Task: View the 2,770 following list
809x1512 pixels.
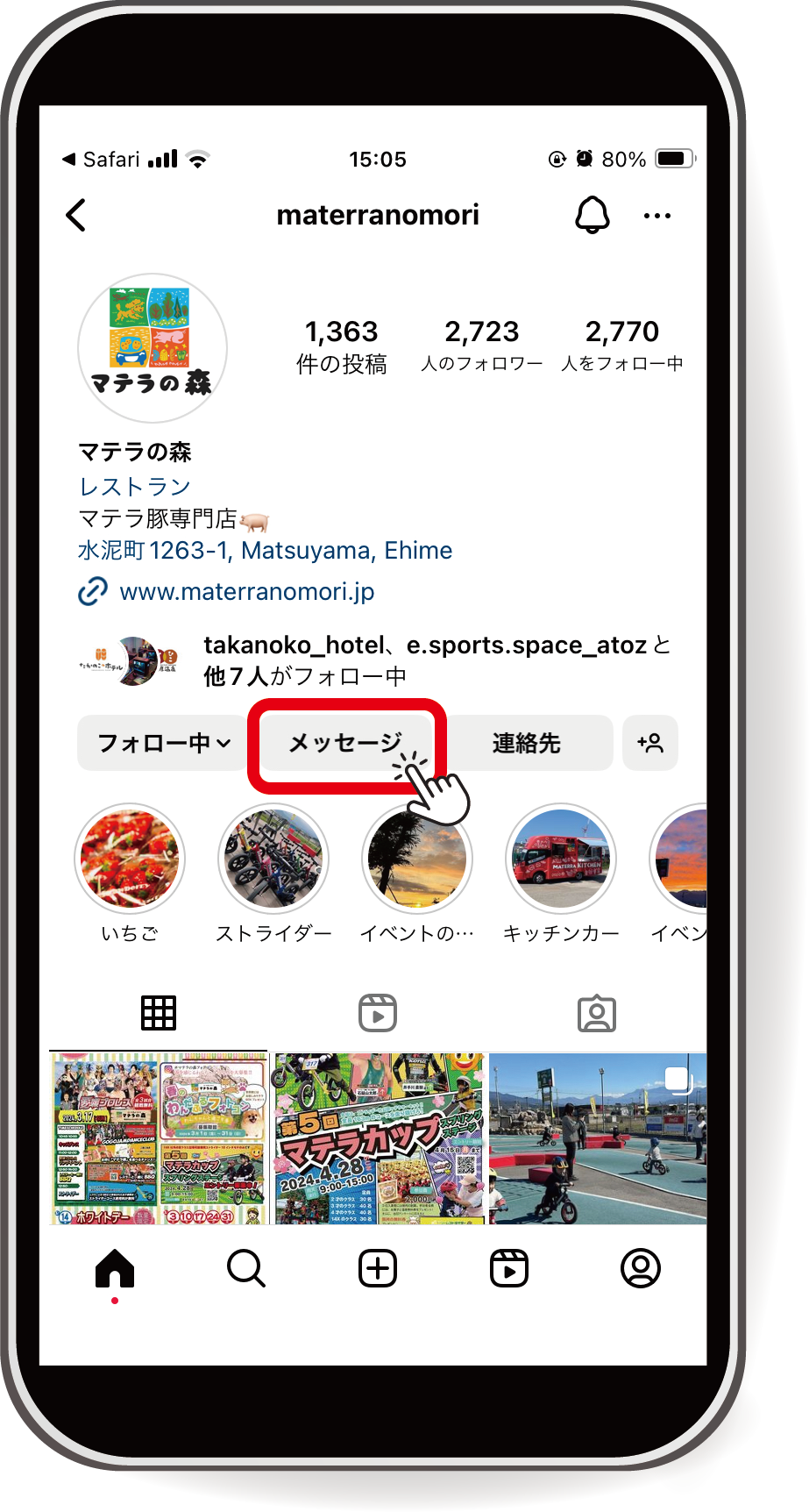Action: pyautogui.click(x=622, y=346)
